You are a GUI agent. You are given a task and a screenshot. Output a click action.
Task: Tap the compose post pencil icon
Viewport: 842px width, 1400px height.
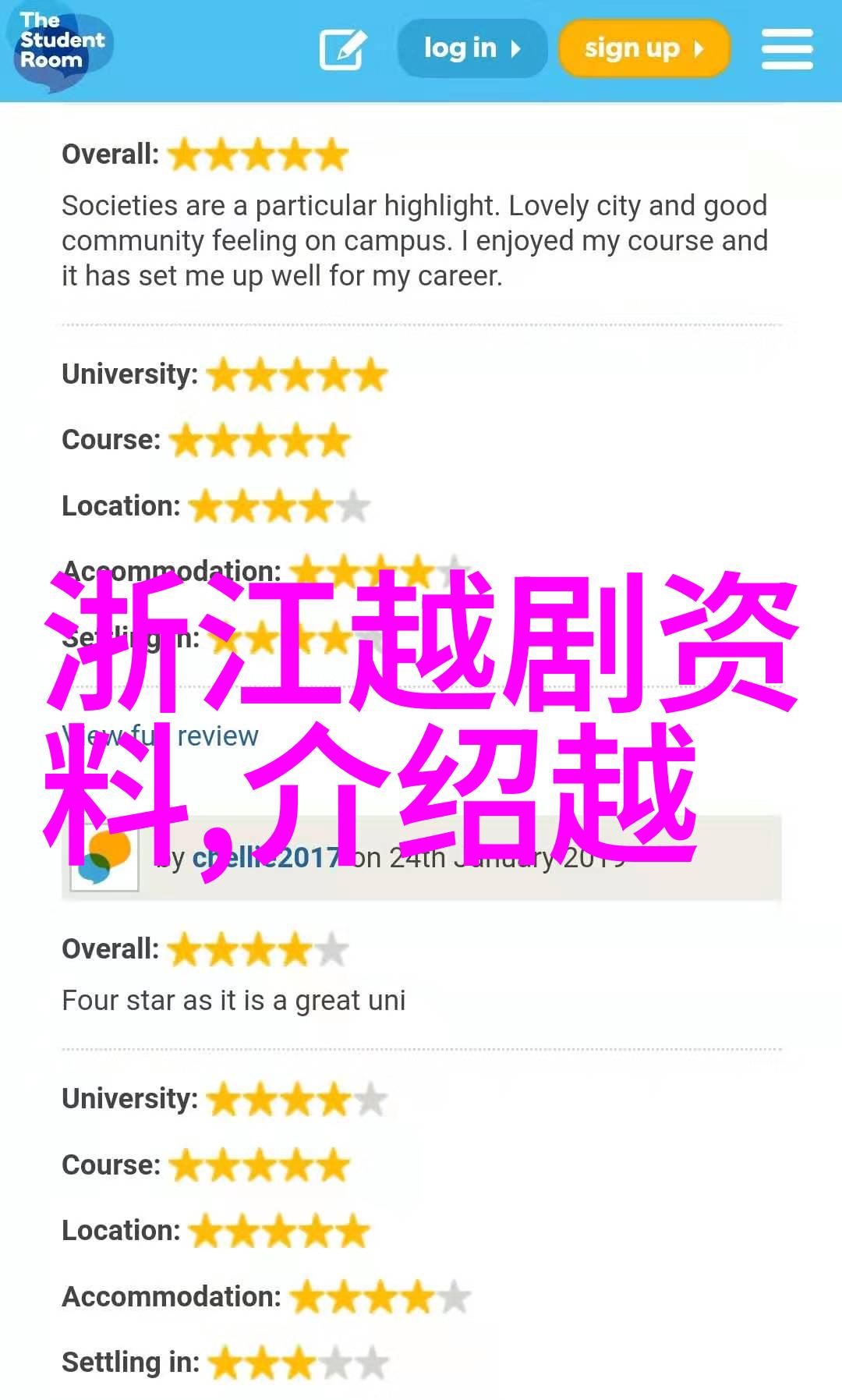343,49
